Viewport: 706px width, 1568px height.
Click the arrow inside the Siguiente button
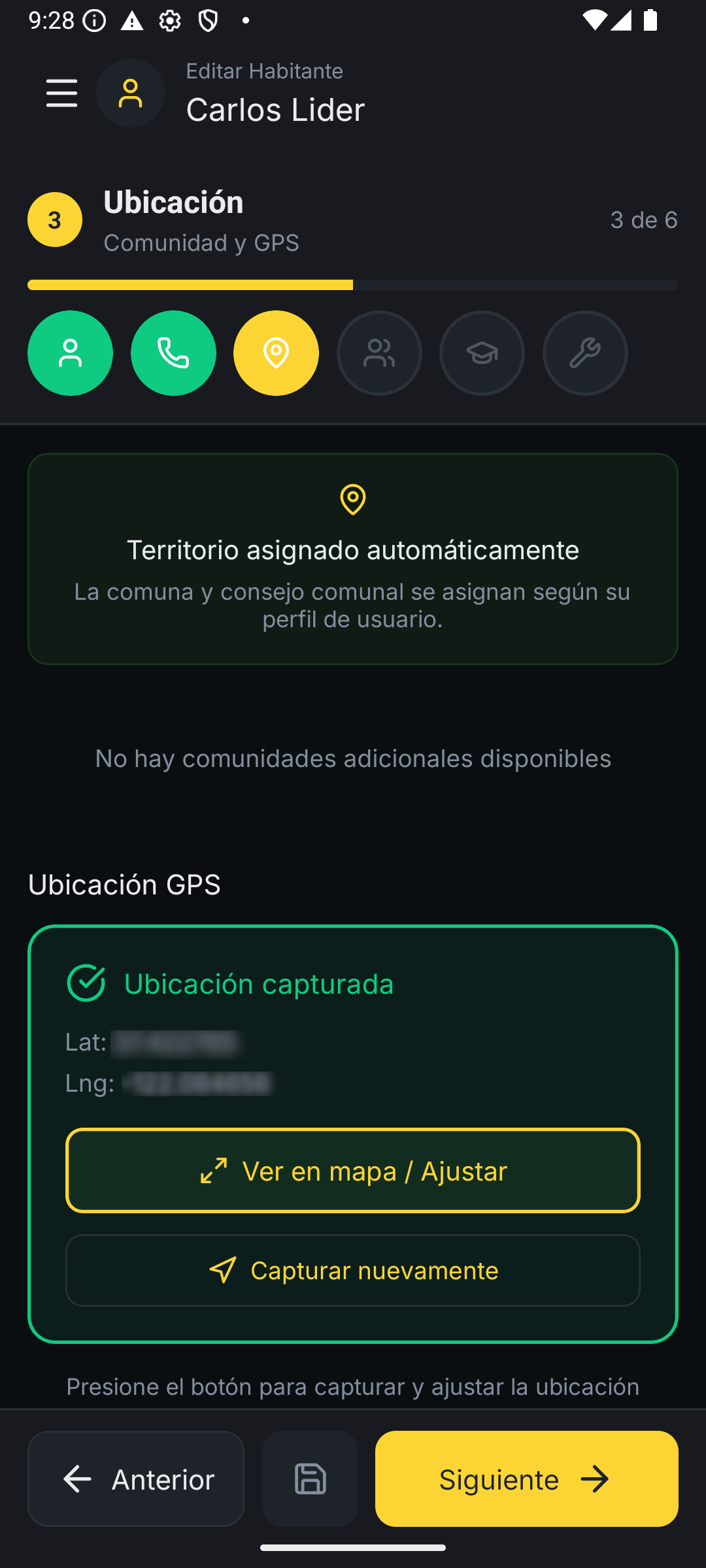596,1478
